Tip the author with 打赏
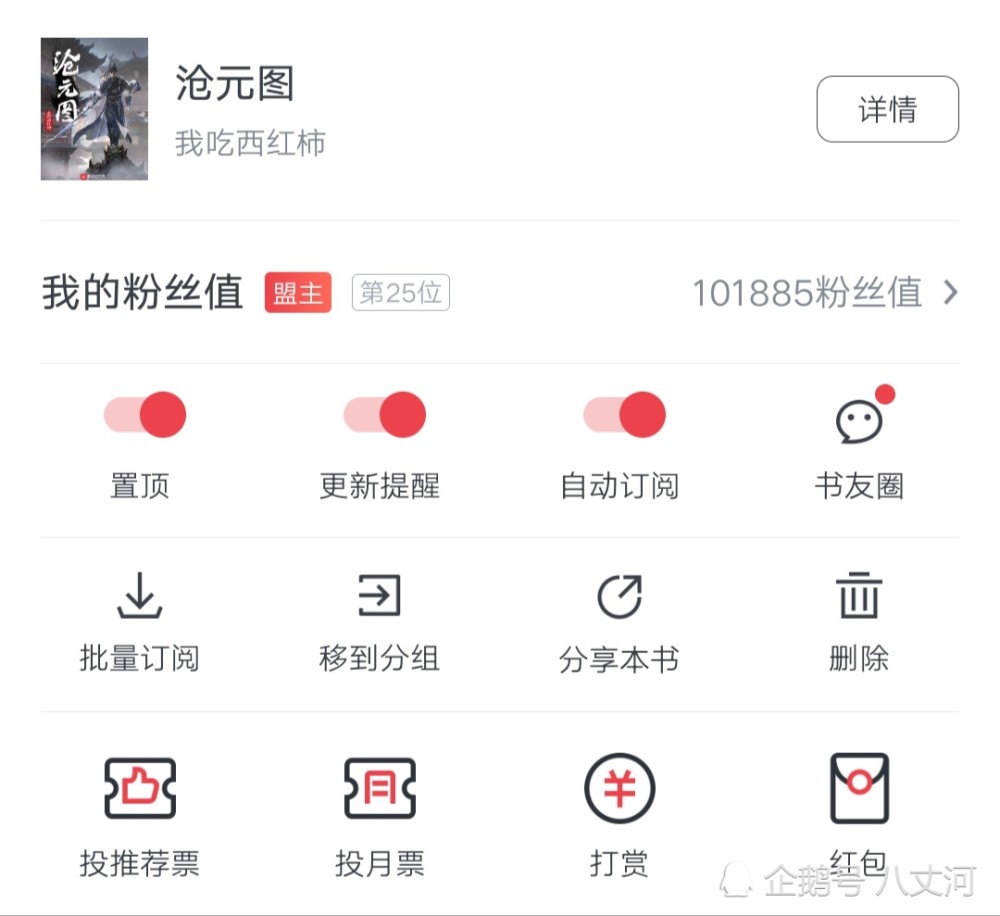This screenshot has height=916, width=1000. [x=619, y=812]
